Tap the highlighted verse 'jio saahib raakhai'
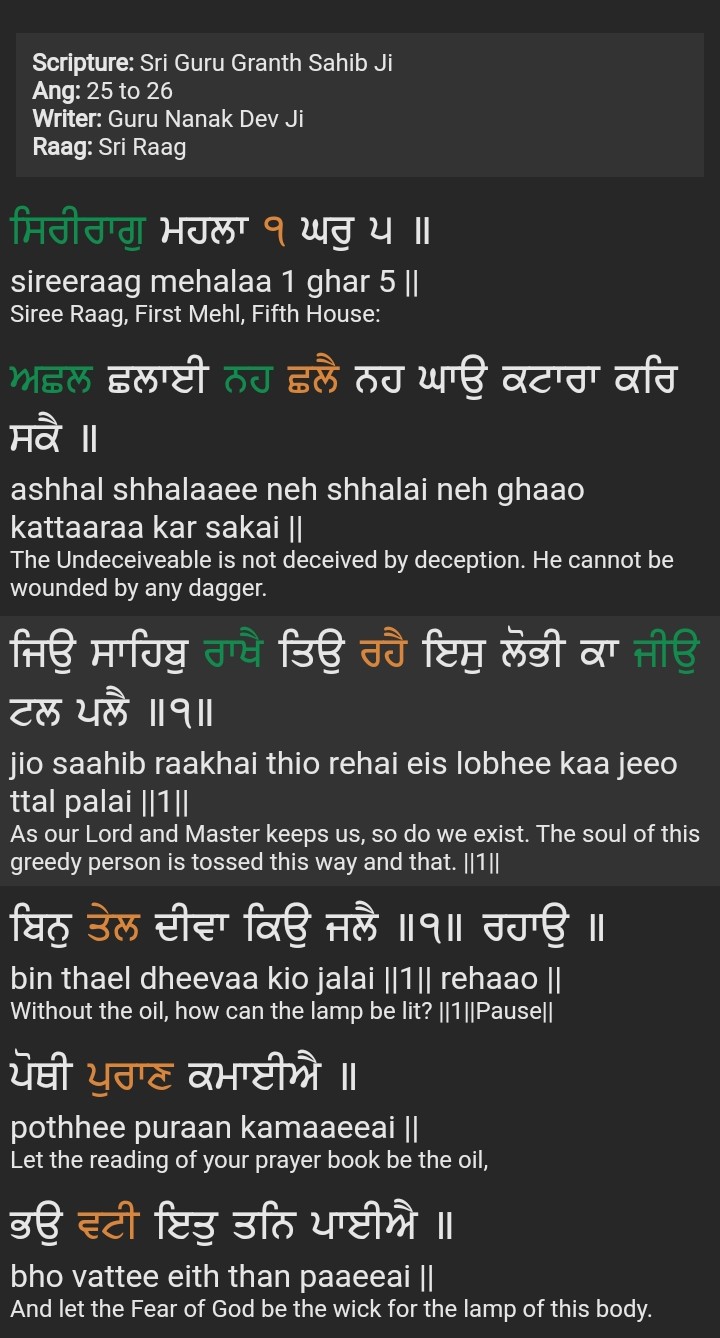The height and width of the screenshot is (1338, 720). pos(344,764)
